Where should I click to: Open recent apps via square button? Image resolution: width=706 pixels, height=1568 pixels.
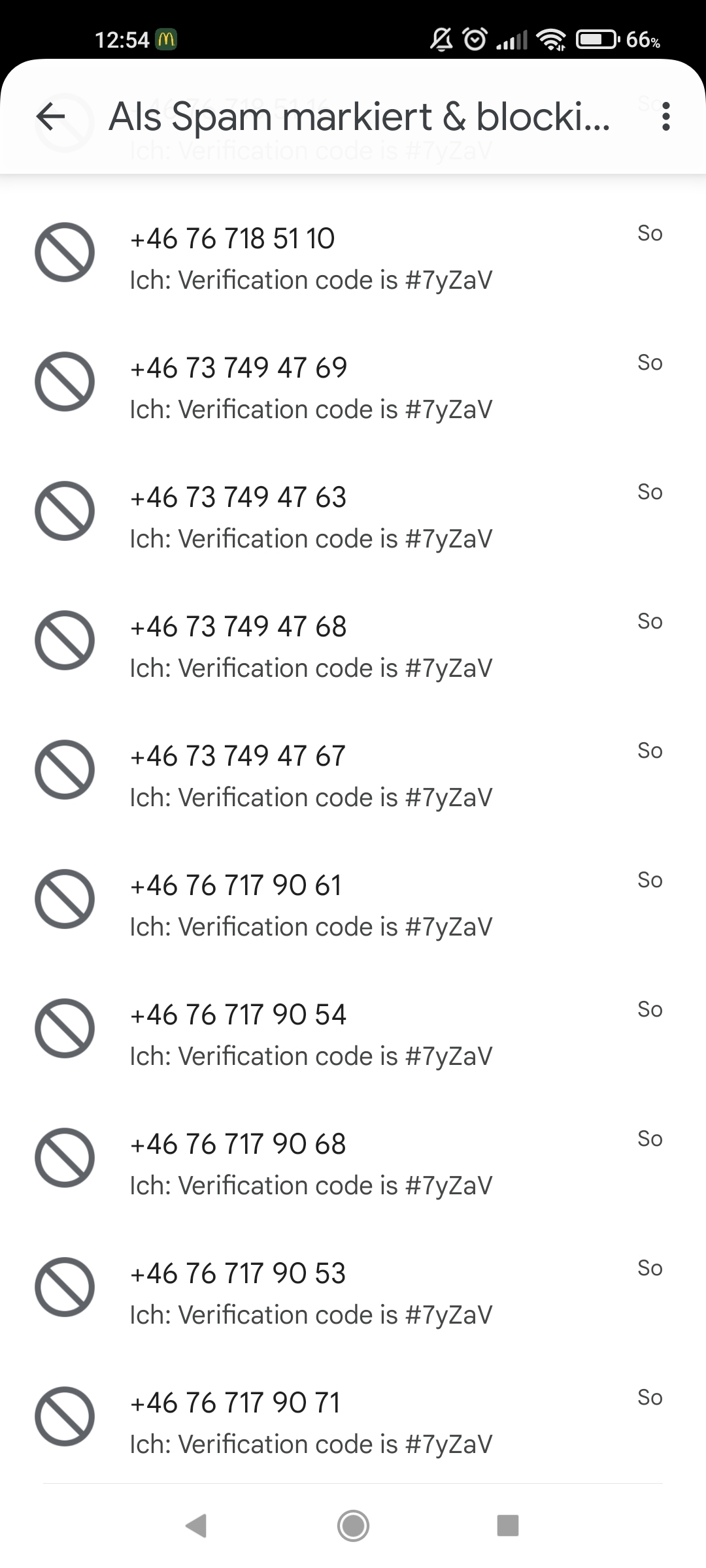[x=508, y=1526]
